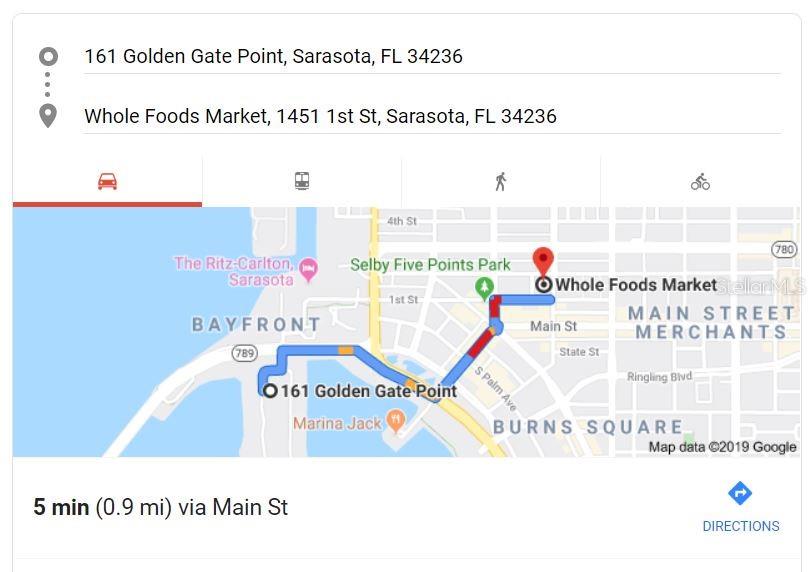810x572 pixels.
Task: Open the route map preview
Action: click(x=406, y=332)
